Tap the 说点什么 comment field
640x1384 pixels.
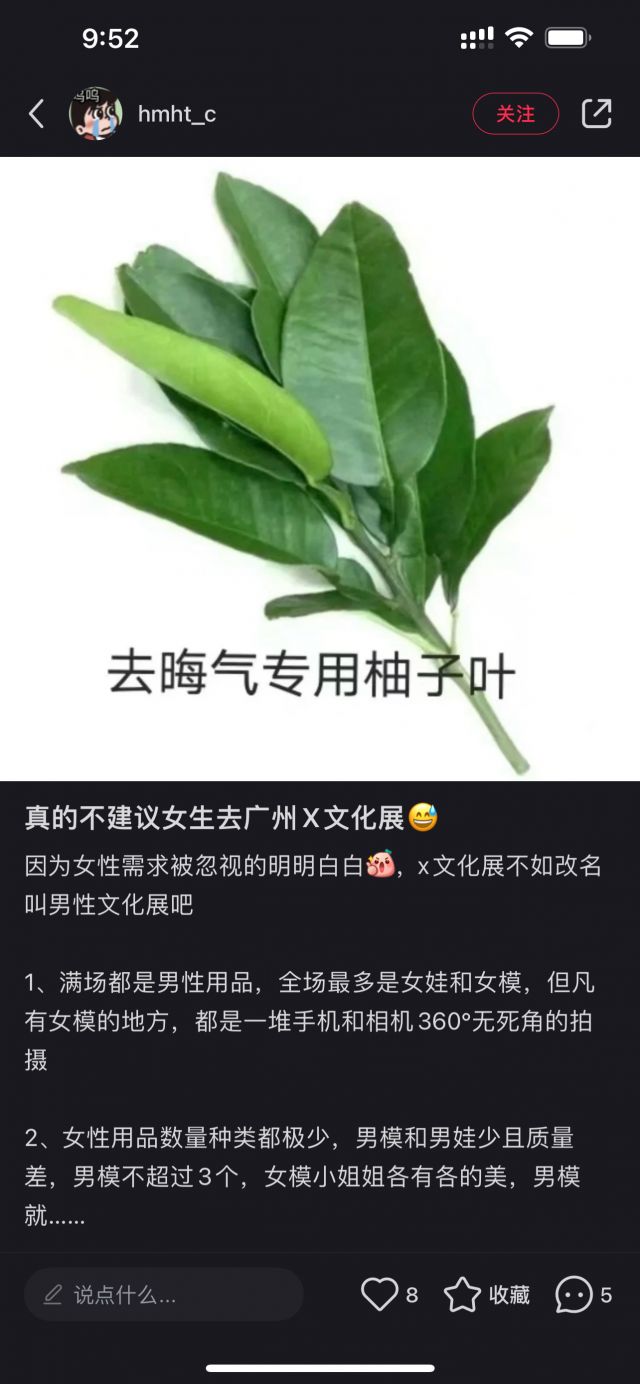tap(164, 1295)
